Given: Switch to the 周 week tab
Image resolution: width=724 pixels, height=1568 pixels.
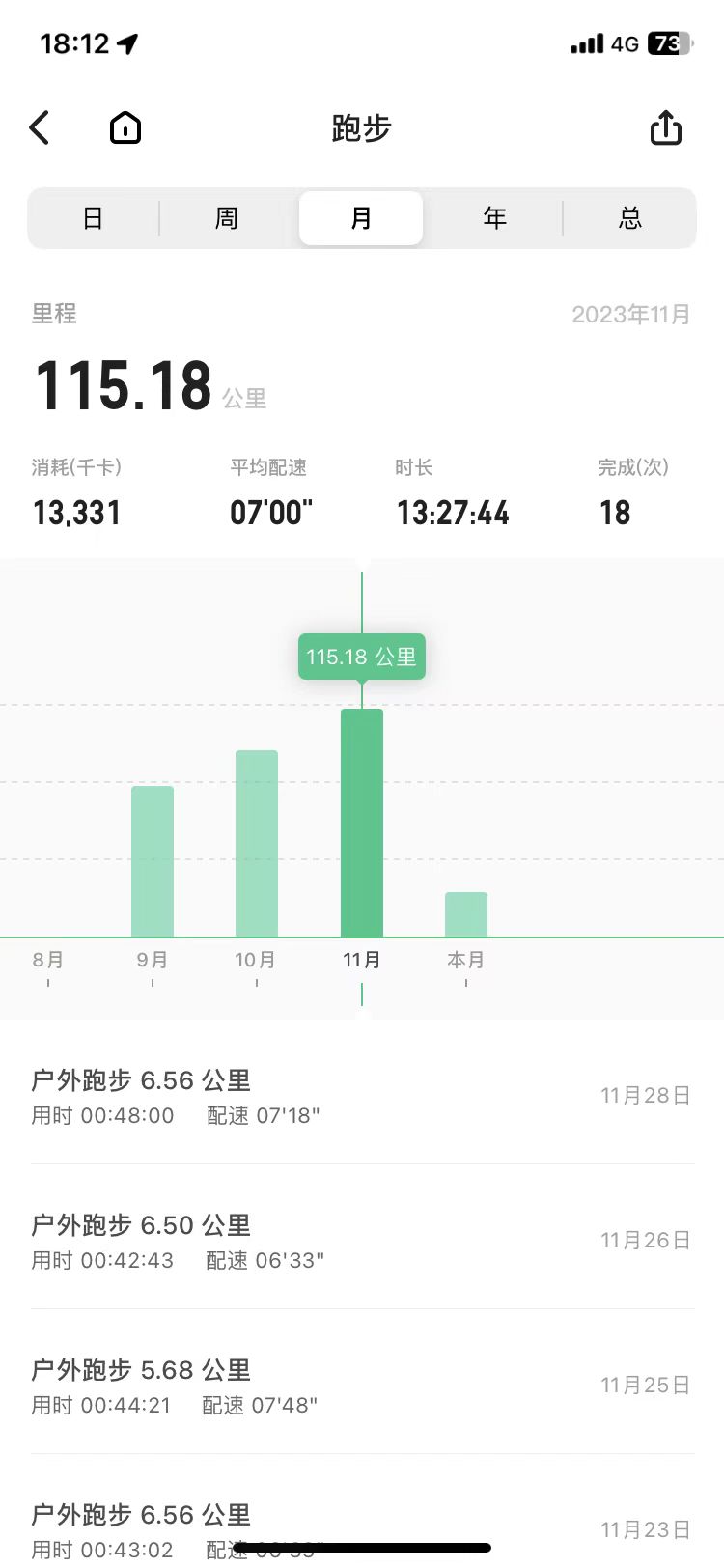Looking at the screenshot, I should tap(226, 218).
